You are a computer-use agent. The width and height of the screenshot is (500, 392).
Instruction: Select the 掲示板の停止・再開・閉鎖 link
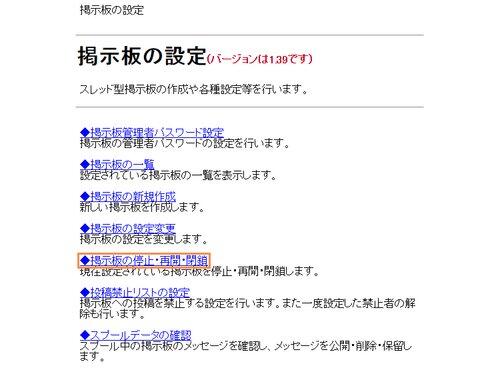[144, 260]
